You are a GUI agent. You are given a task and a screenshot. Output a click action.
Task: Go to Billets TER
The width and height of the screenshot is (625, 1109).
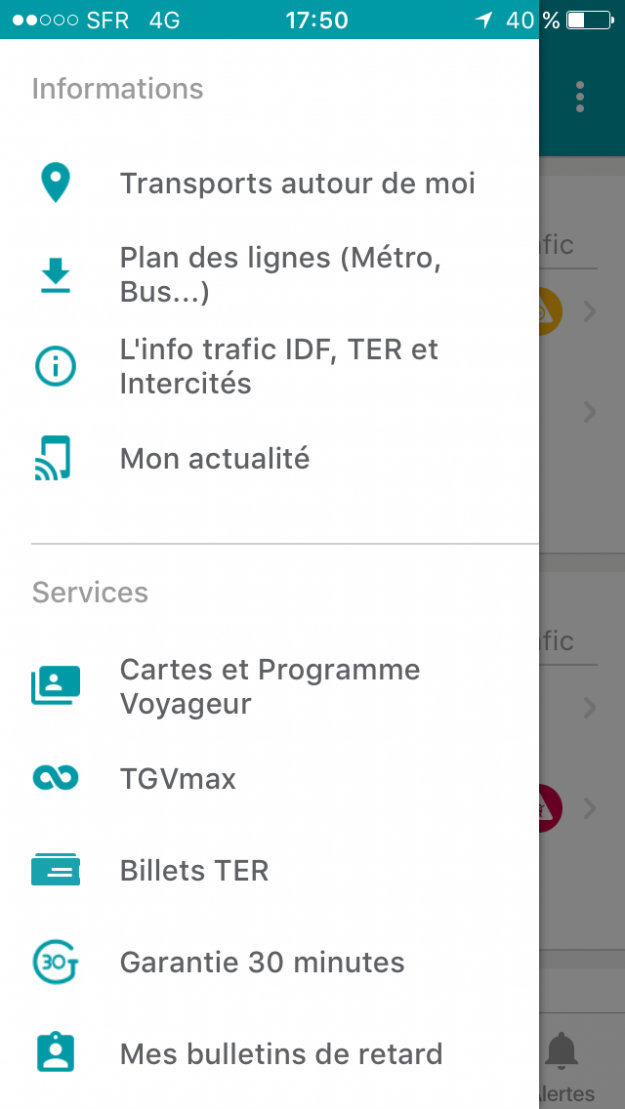(194, 871)
